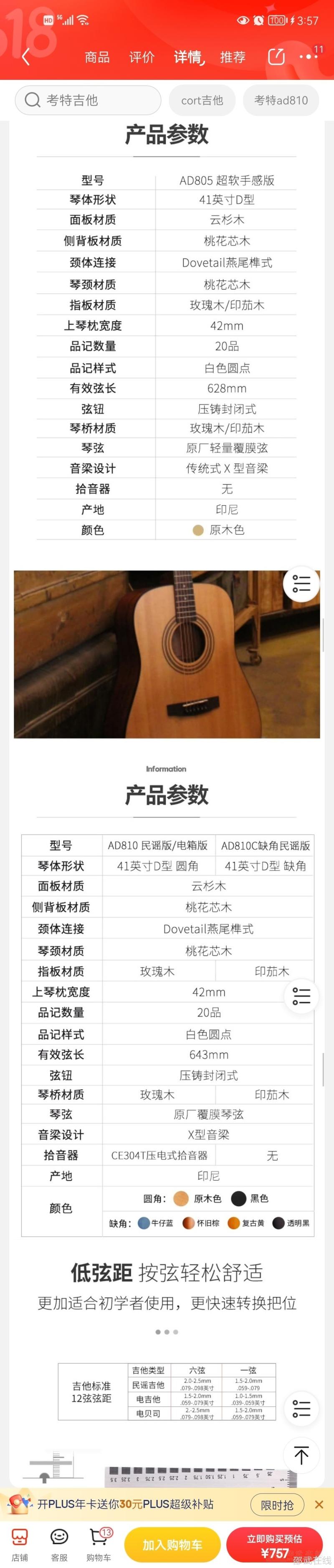Visit the 店铺 store page
334x1568 pixels.
[20, 1544]
